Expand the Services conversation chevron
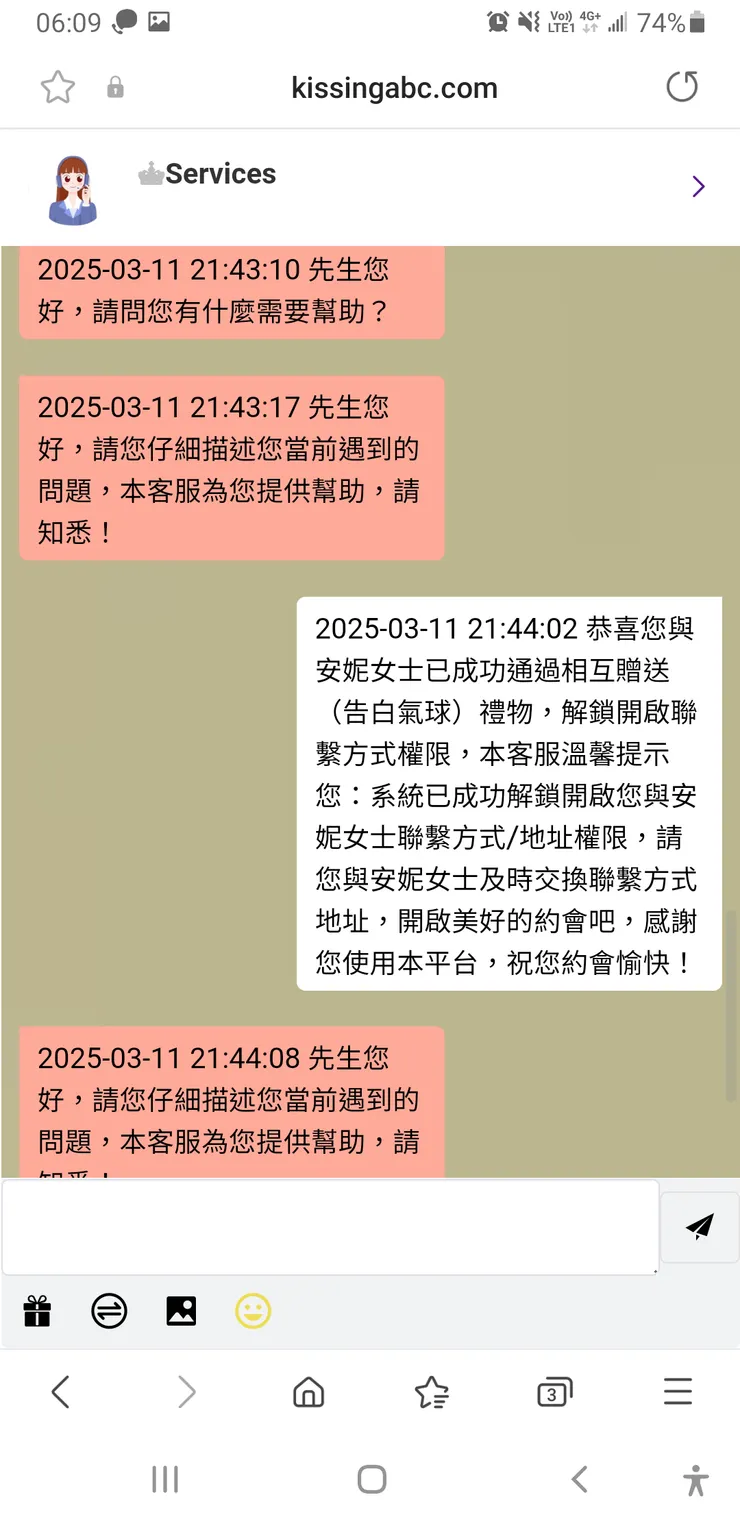The height and width of the screenshot is (1521, 740). click(698, 186)
